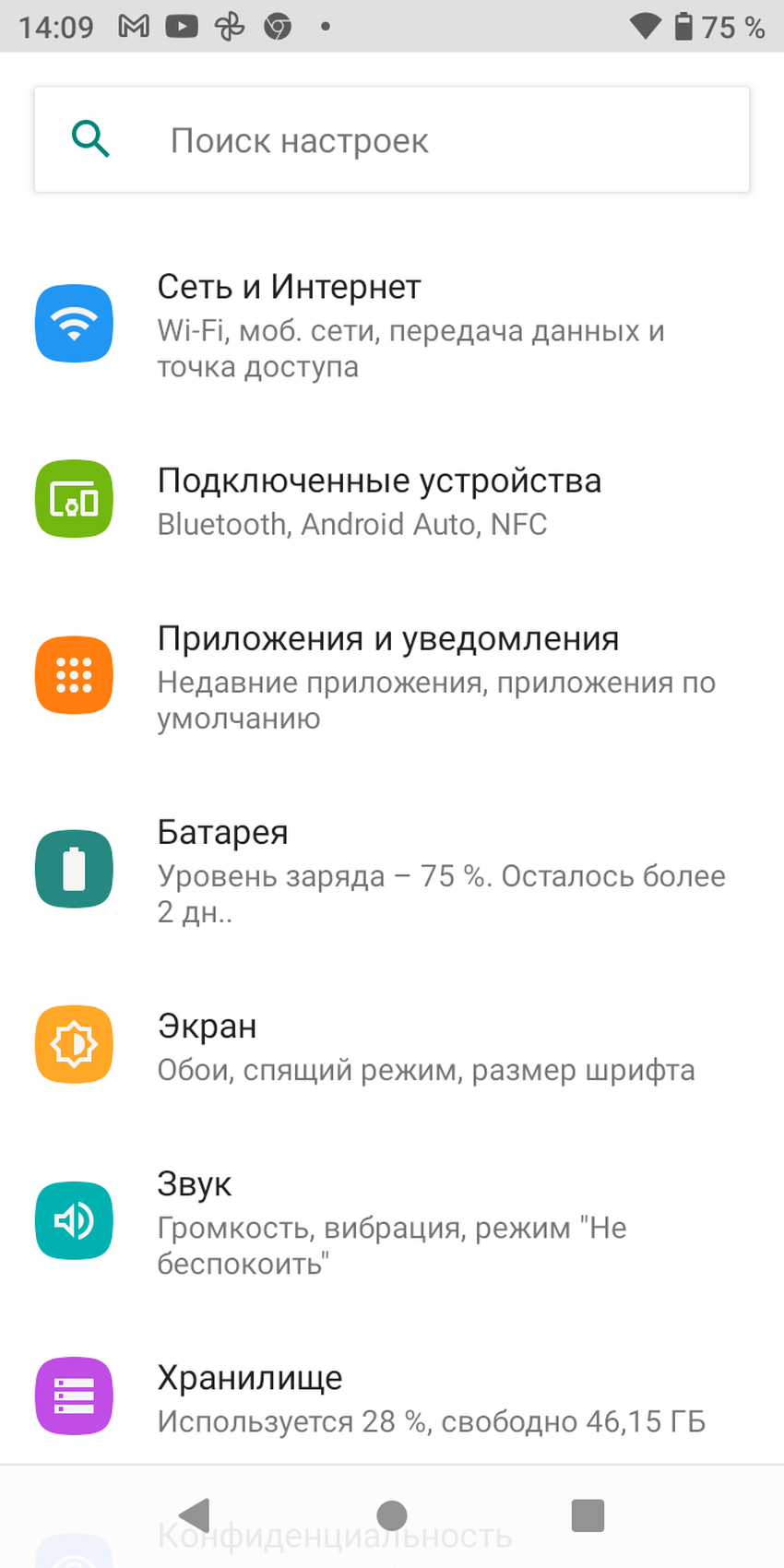Screen dimensions: 784x1568
Task: Tap the «Поиск настроек» search field
Action: point(392,140)
